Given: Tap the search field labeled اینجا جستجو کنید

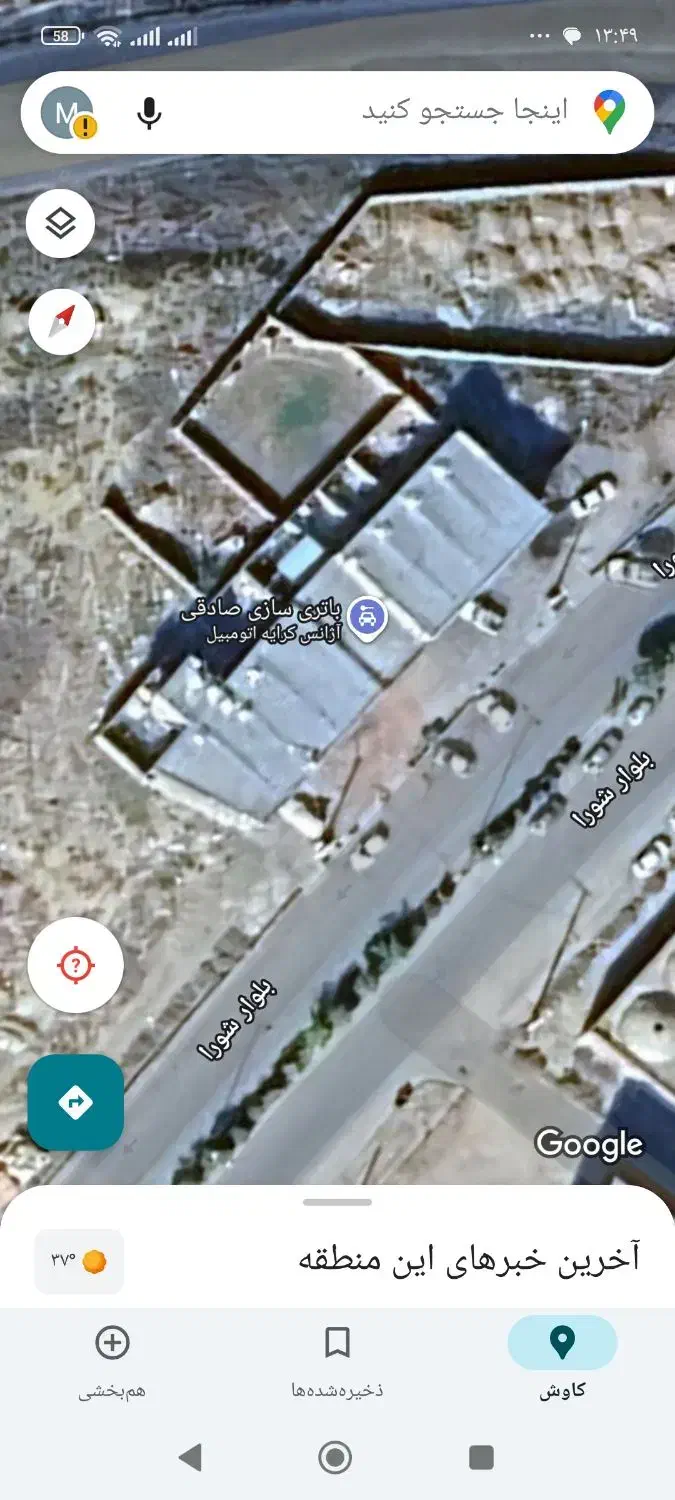Looking at the screenshot, I should (x=460, y=111).
